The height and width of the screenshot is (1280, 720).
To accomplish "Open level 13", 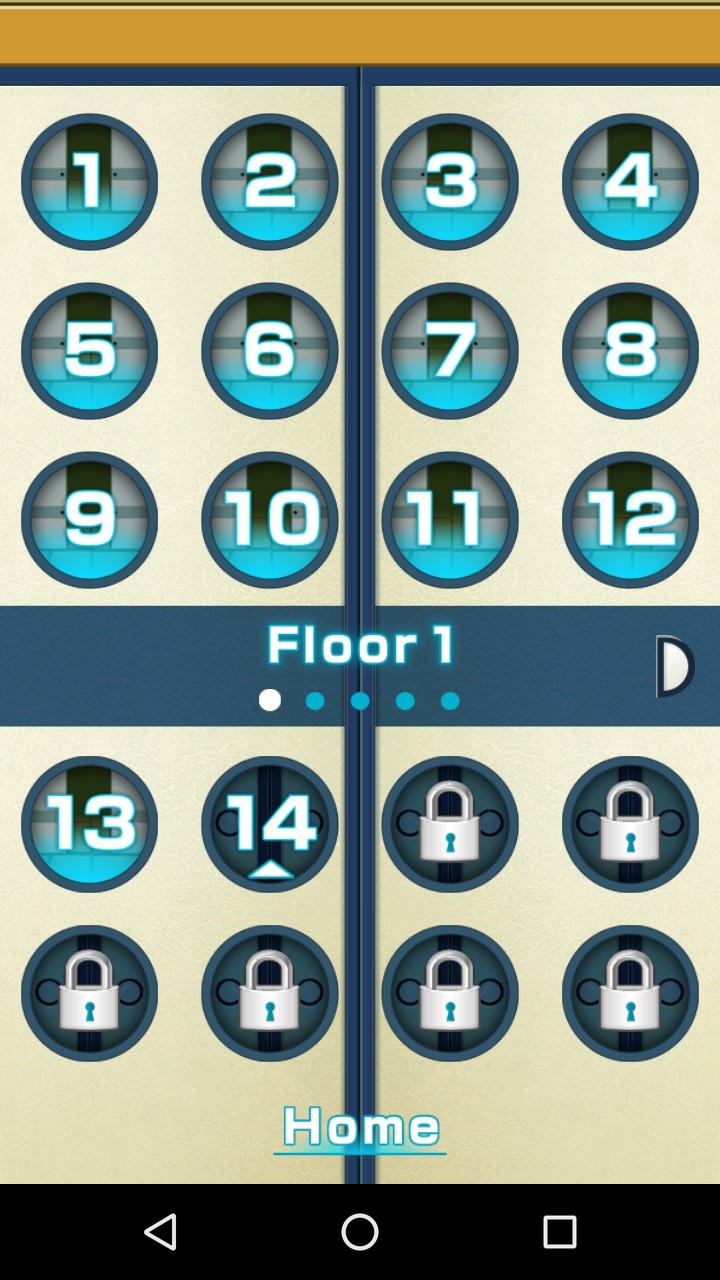I will (x=89, y=824).
